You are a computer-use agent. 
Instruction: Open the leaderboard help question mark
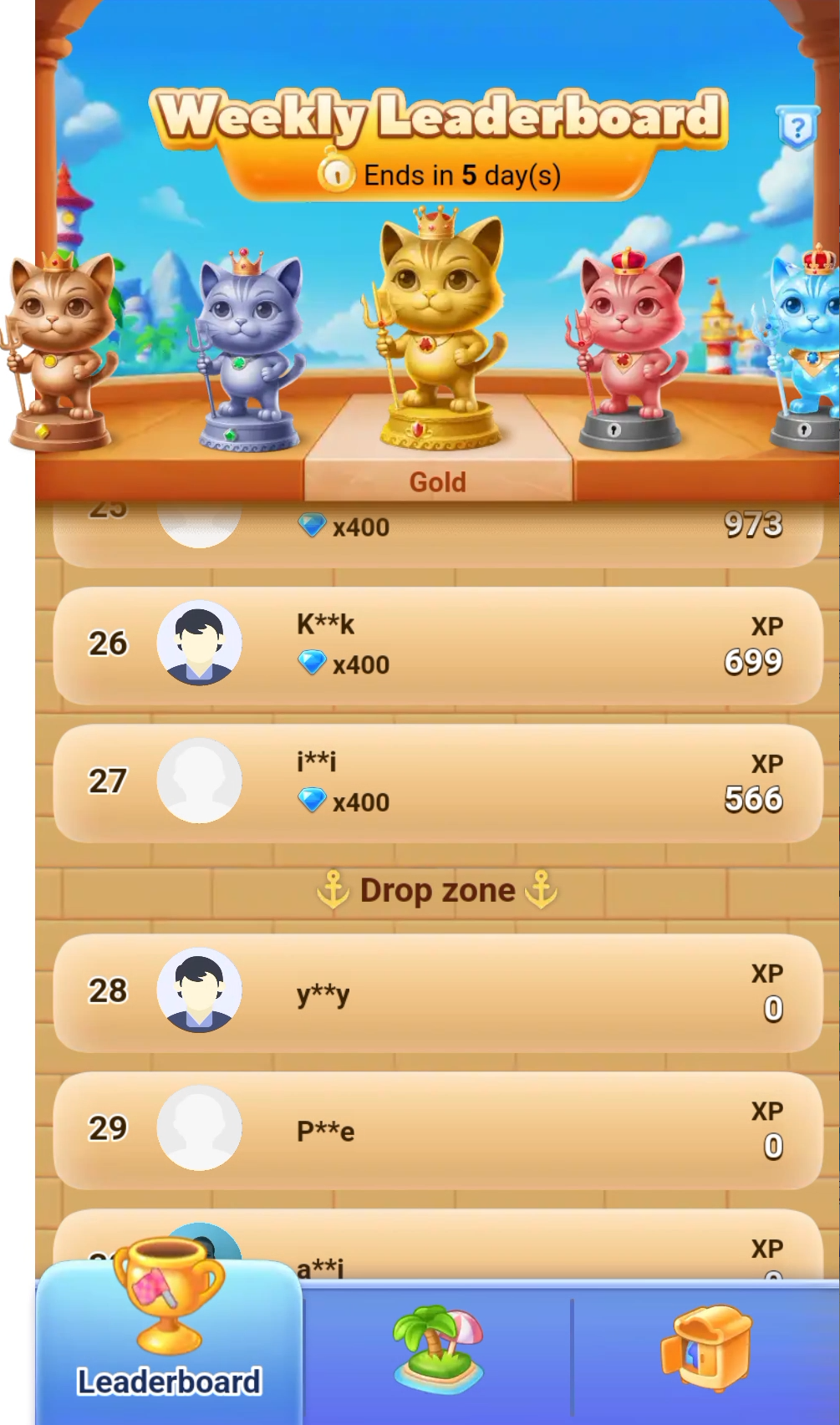pos(797,128)
